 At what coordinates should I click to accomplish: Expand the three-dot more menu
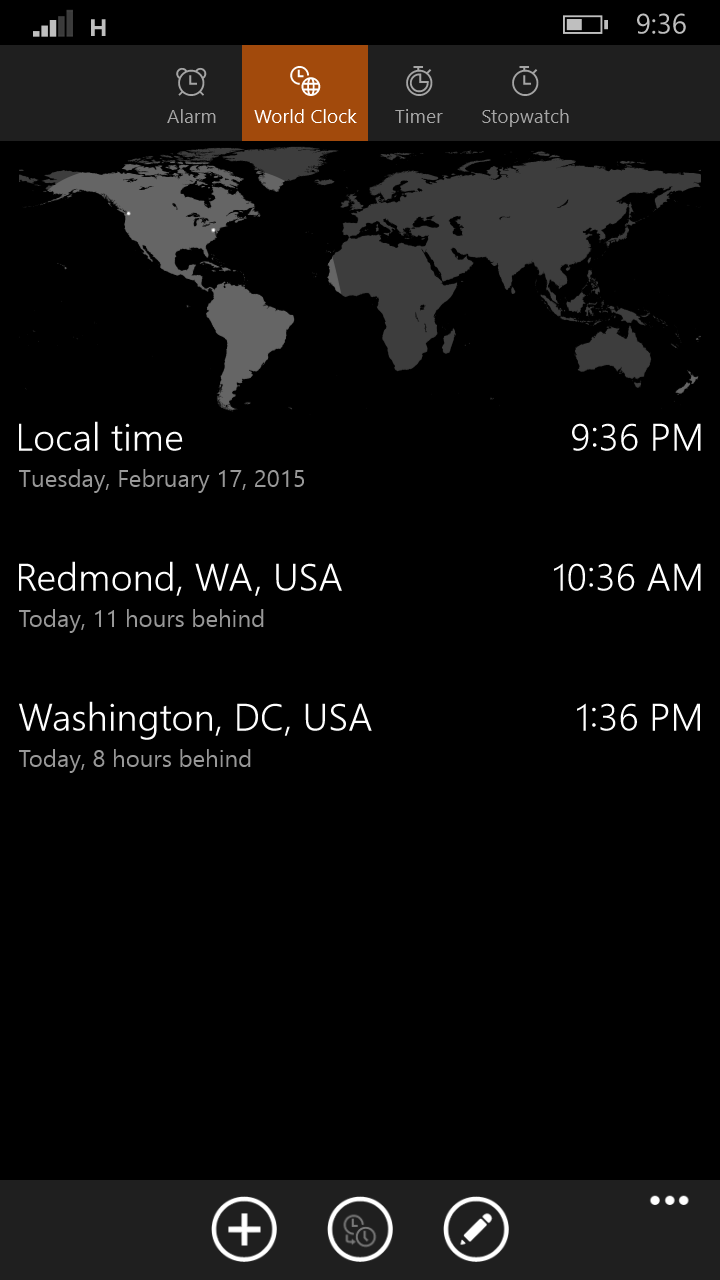tap(669, 1201)
